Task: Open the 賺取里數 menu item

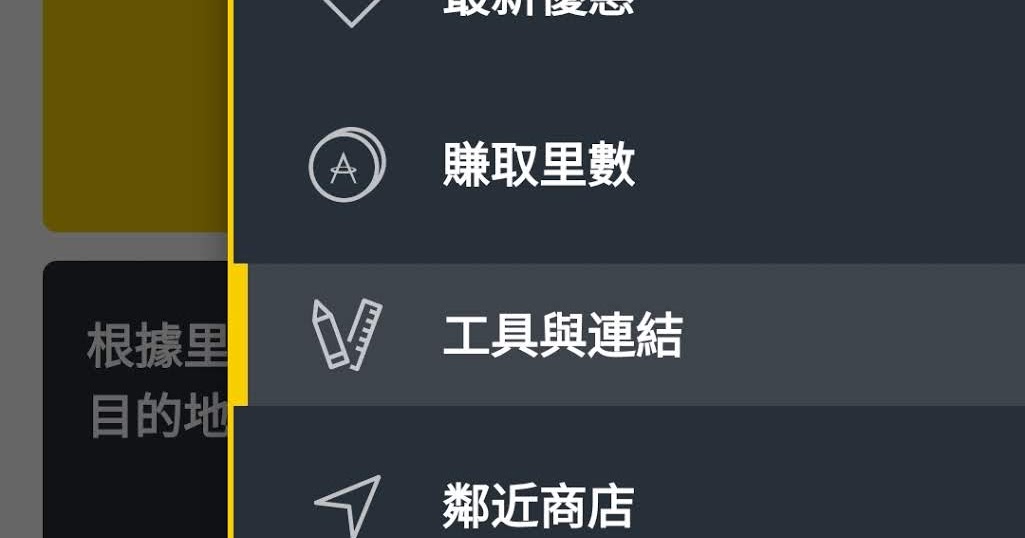Action: point(629,164)
